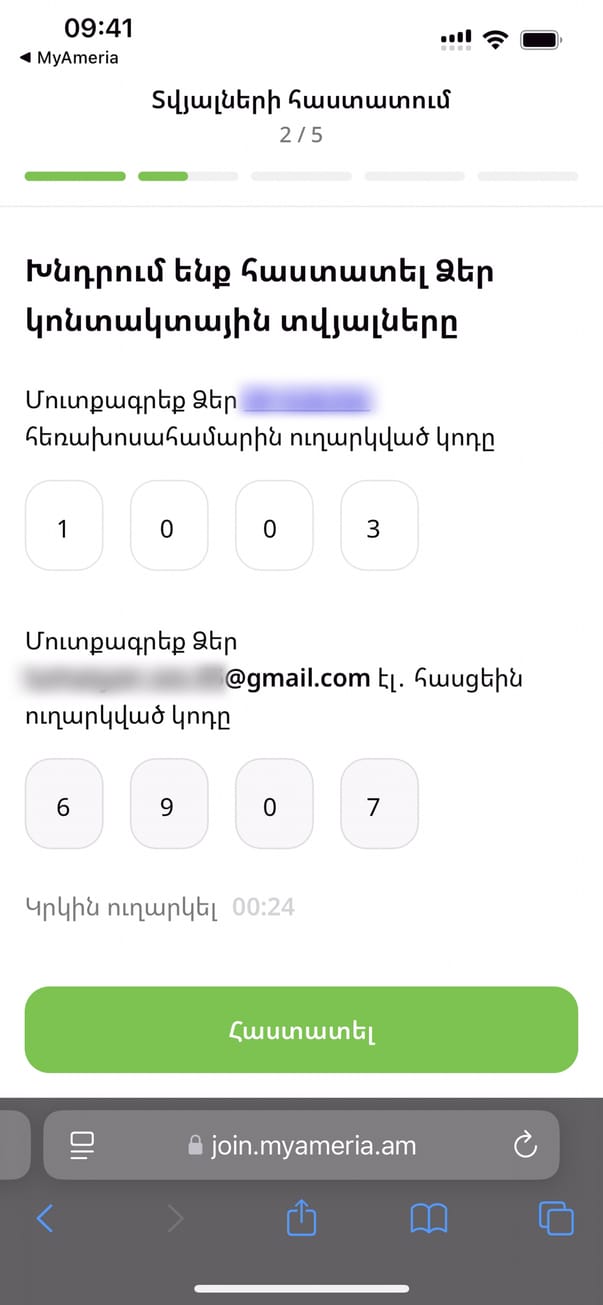
Task: Return to the MyAmeria app
Action: click(x=69, y=58)
